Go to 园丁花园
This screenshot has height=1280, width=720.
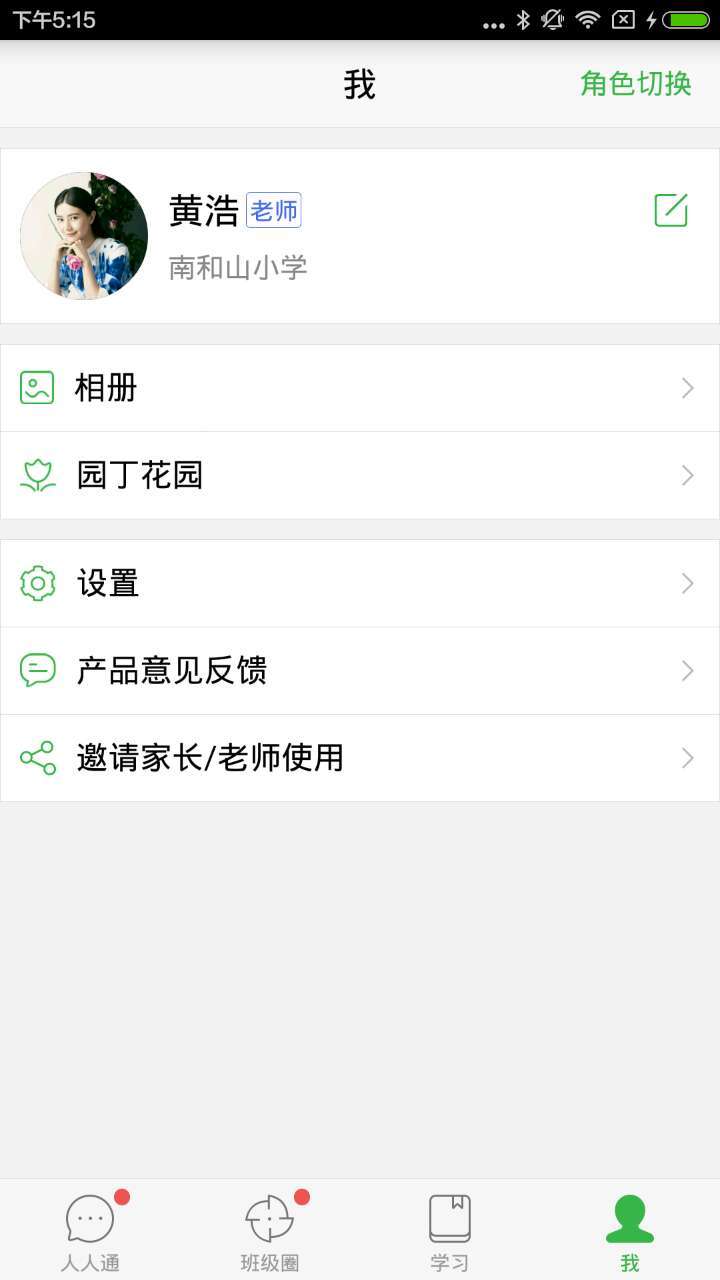pyautogui.click(x=360, y=475)
